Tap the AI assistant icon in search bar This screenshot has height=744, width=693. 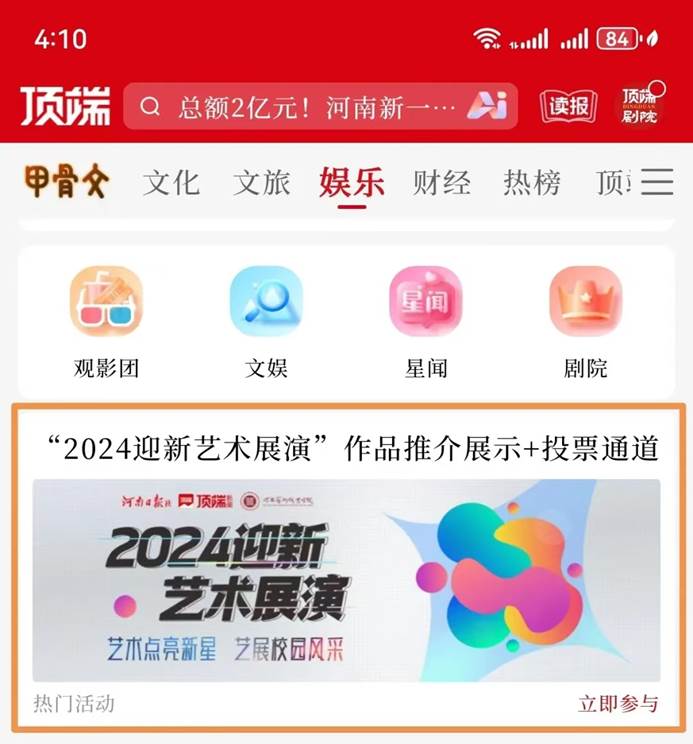click(487, 106)
